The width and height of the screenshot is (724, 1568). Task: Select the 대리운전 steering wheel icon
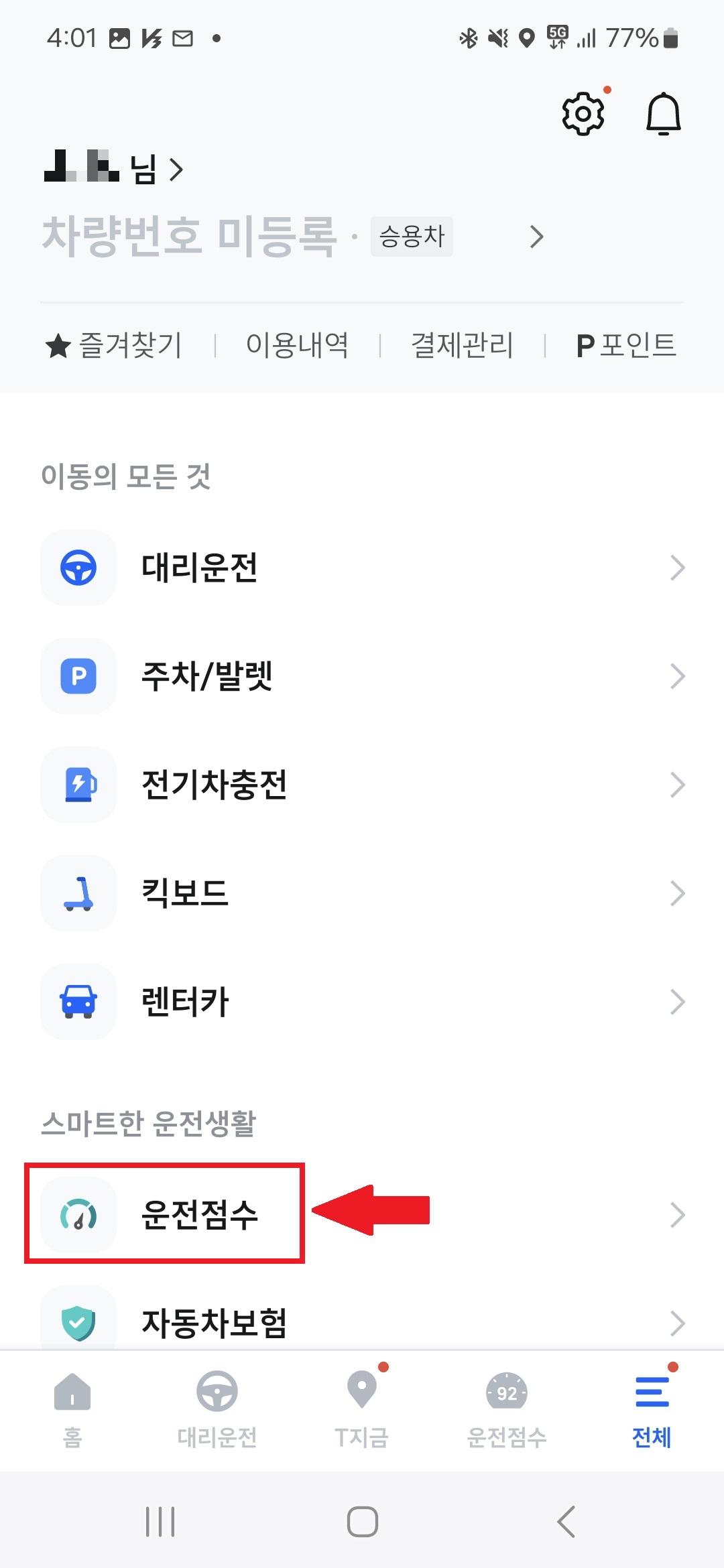(78, 568)
